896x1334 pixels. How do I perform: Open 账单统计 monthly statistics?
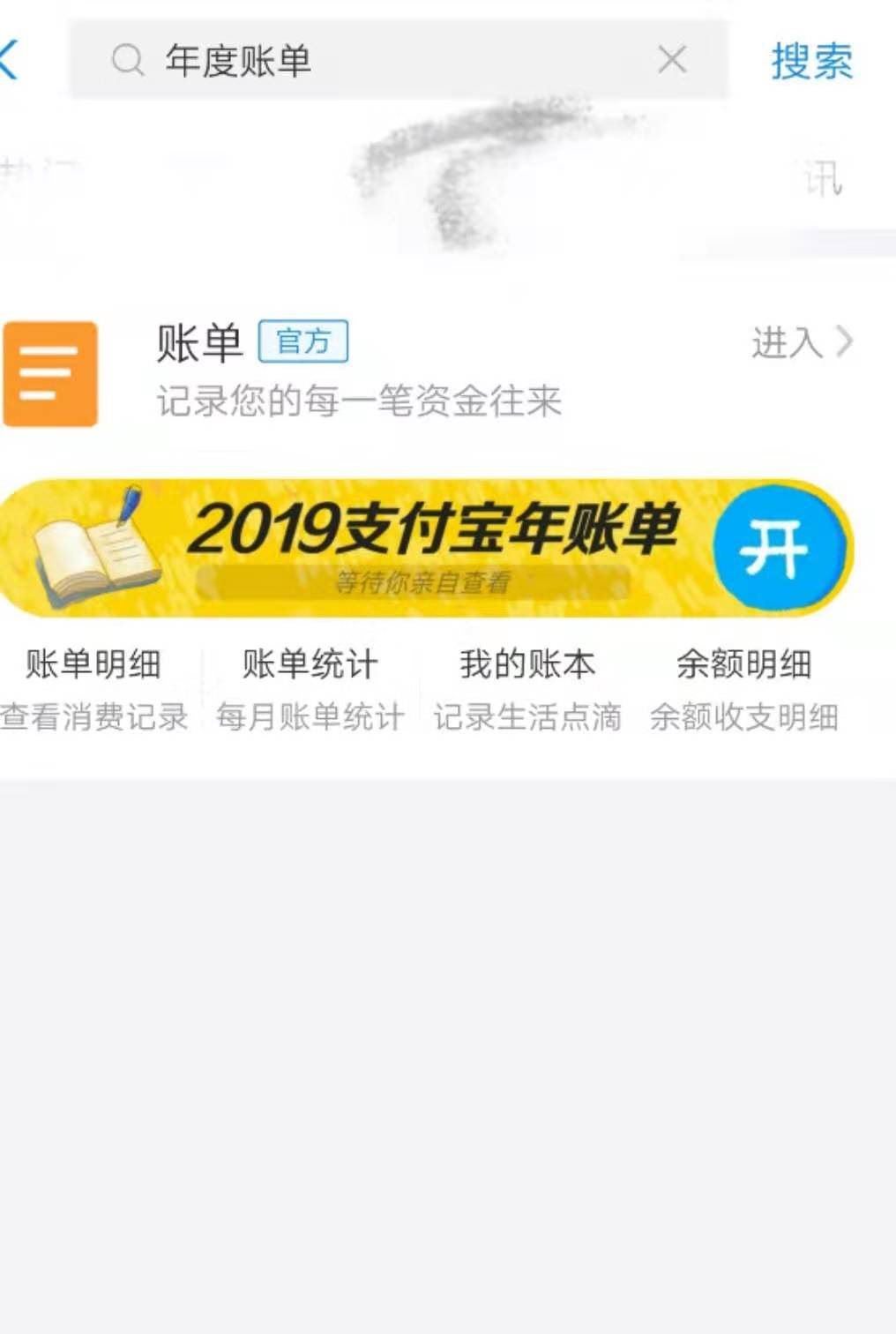310,666
